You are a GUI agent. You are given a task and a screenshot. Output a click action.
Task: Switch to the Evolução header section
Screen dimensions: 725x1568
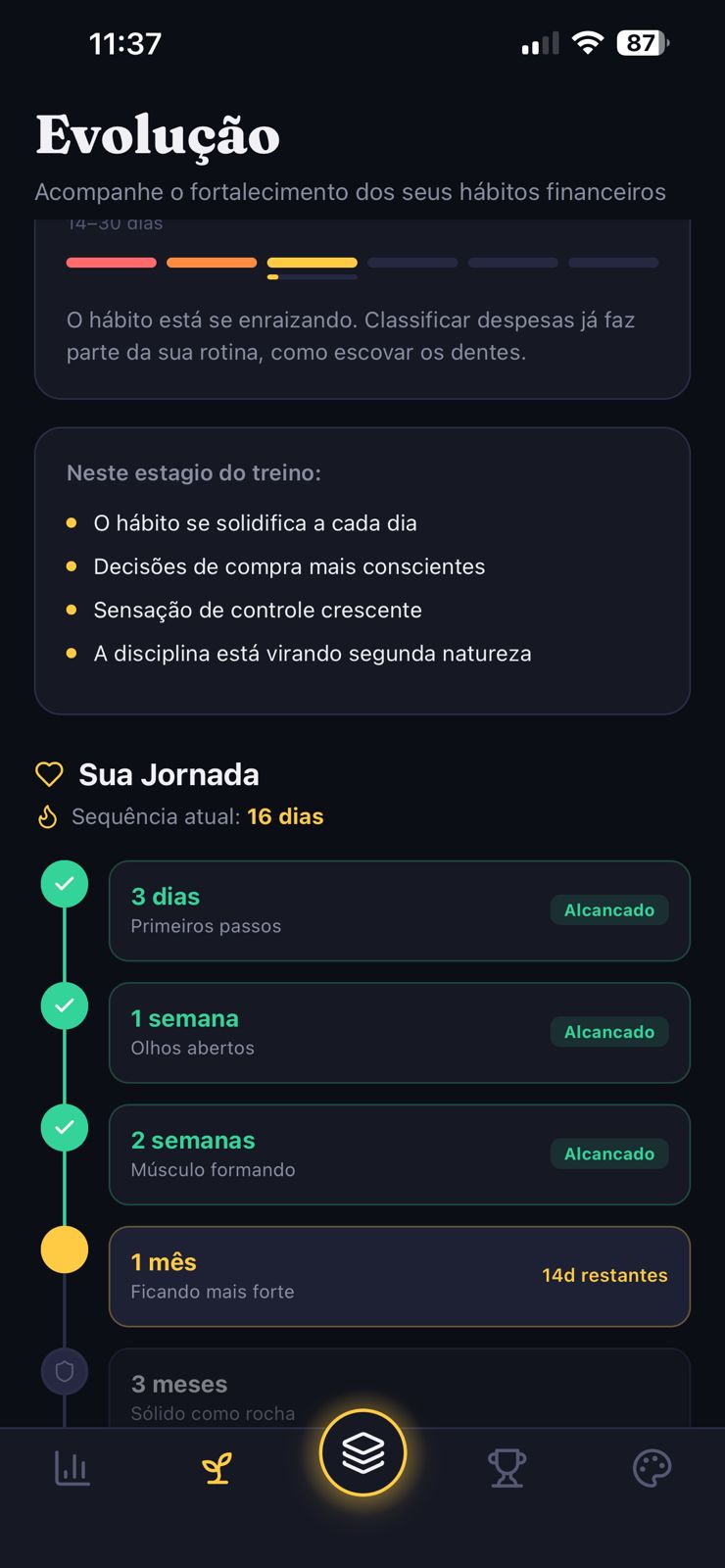click(157, 135)
